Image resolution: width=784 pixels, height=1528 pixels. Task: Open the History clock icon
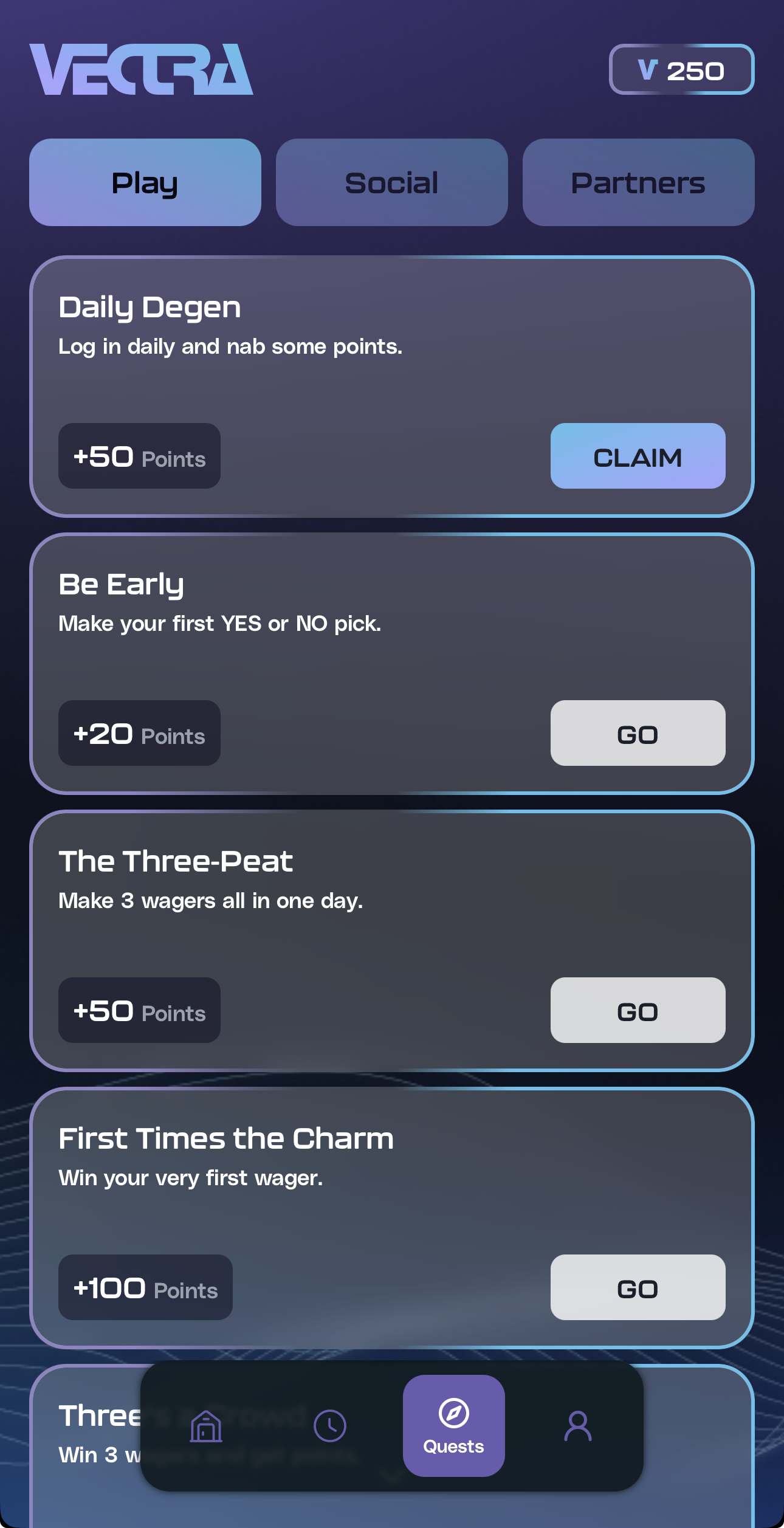[330, 1425]
